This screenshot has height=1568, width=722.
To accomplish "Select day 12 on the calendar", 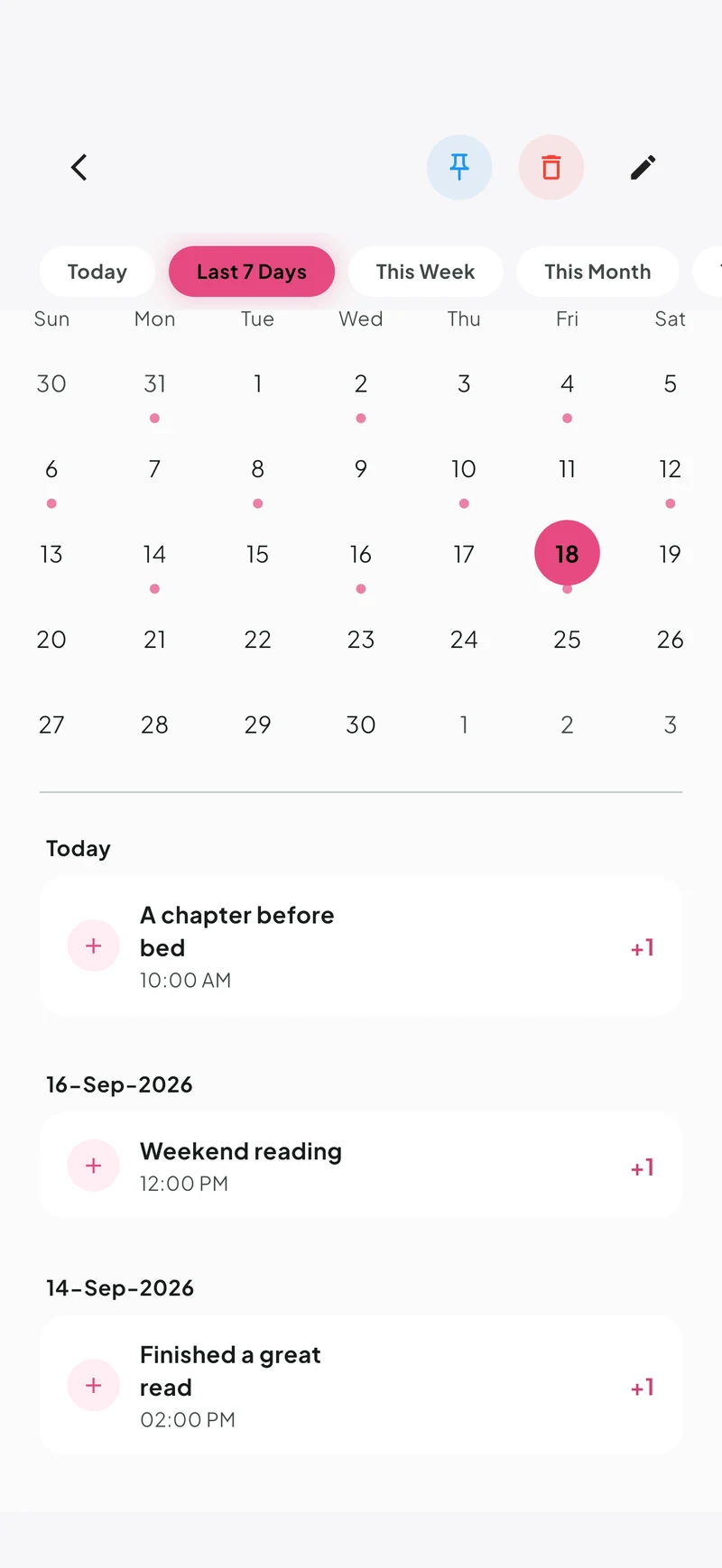I will (670, 469).
